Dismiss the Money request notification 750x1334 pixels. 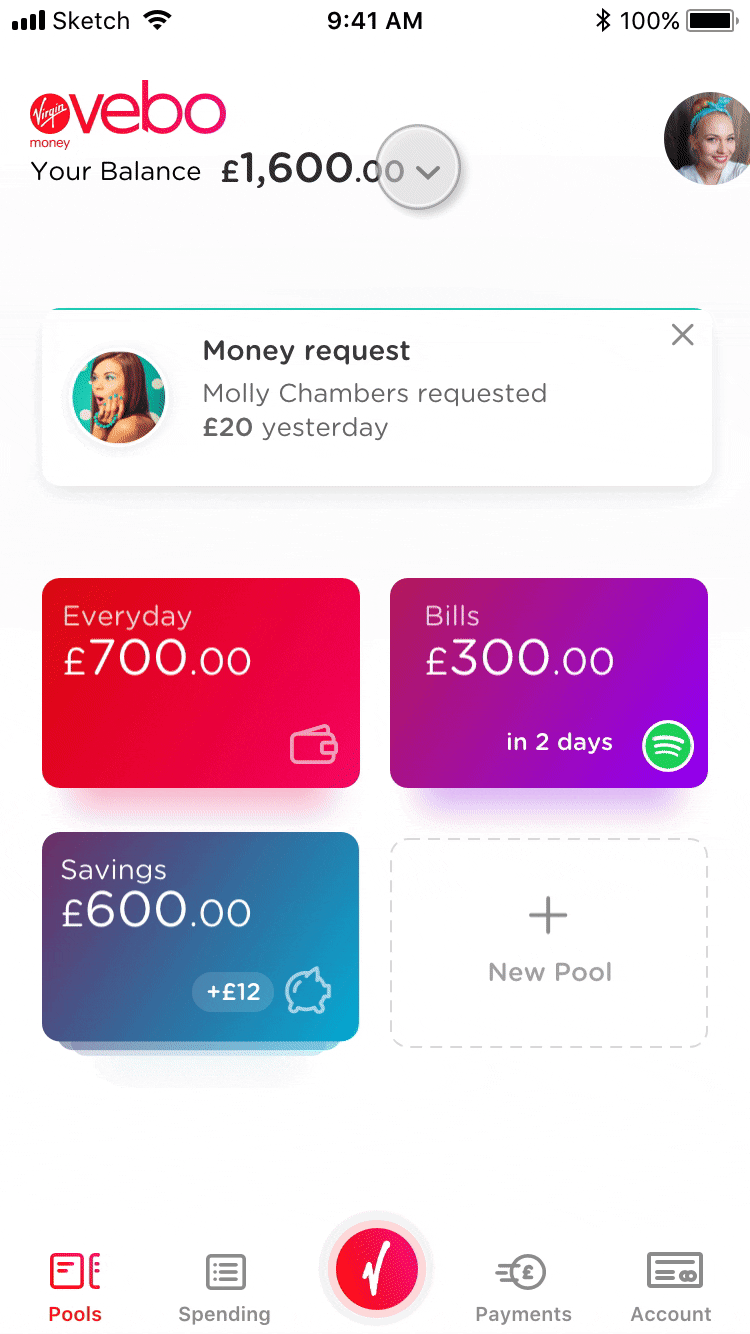pos(682,335)
